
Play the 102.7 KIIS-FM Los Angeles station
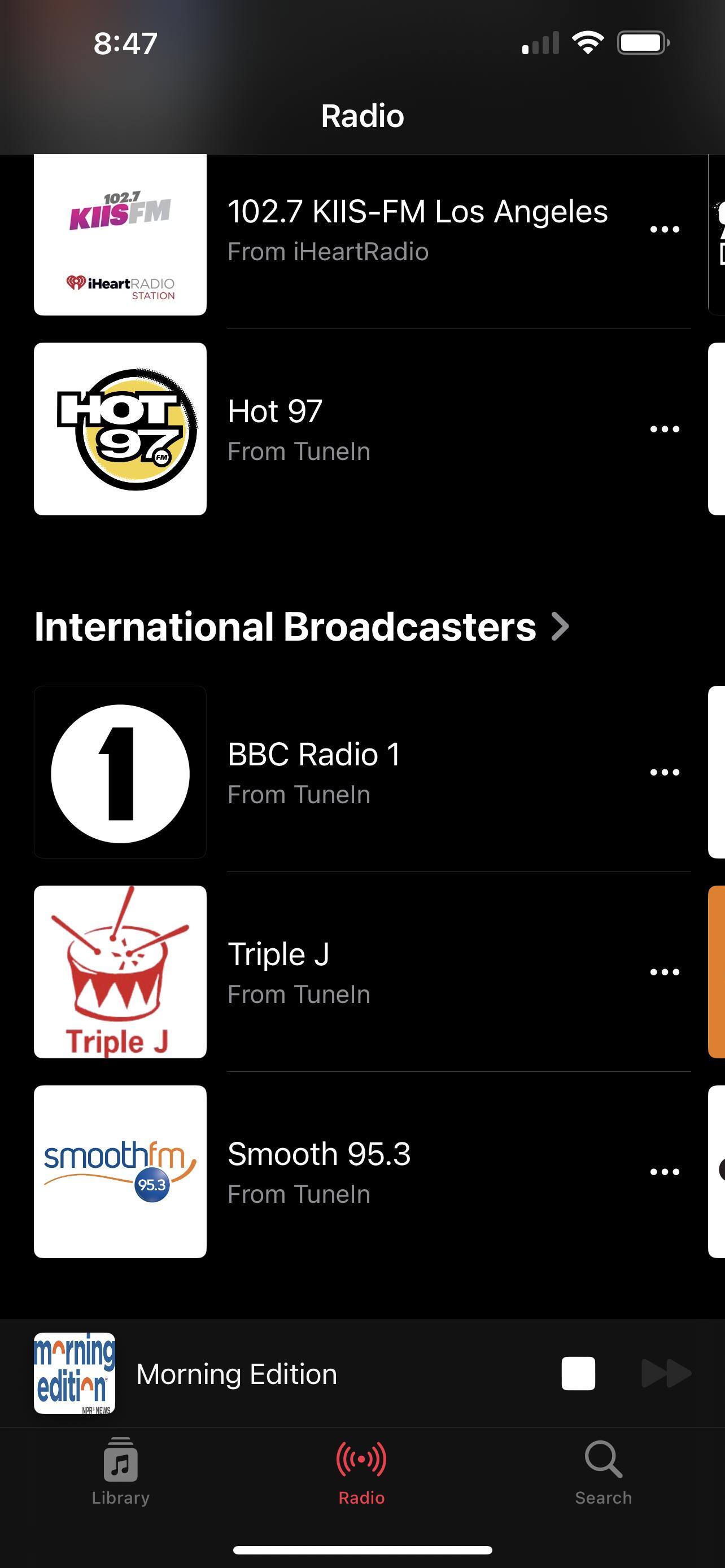click(120, 234)
